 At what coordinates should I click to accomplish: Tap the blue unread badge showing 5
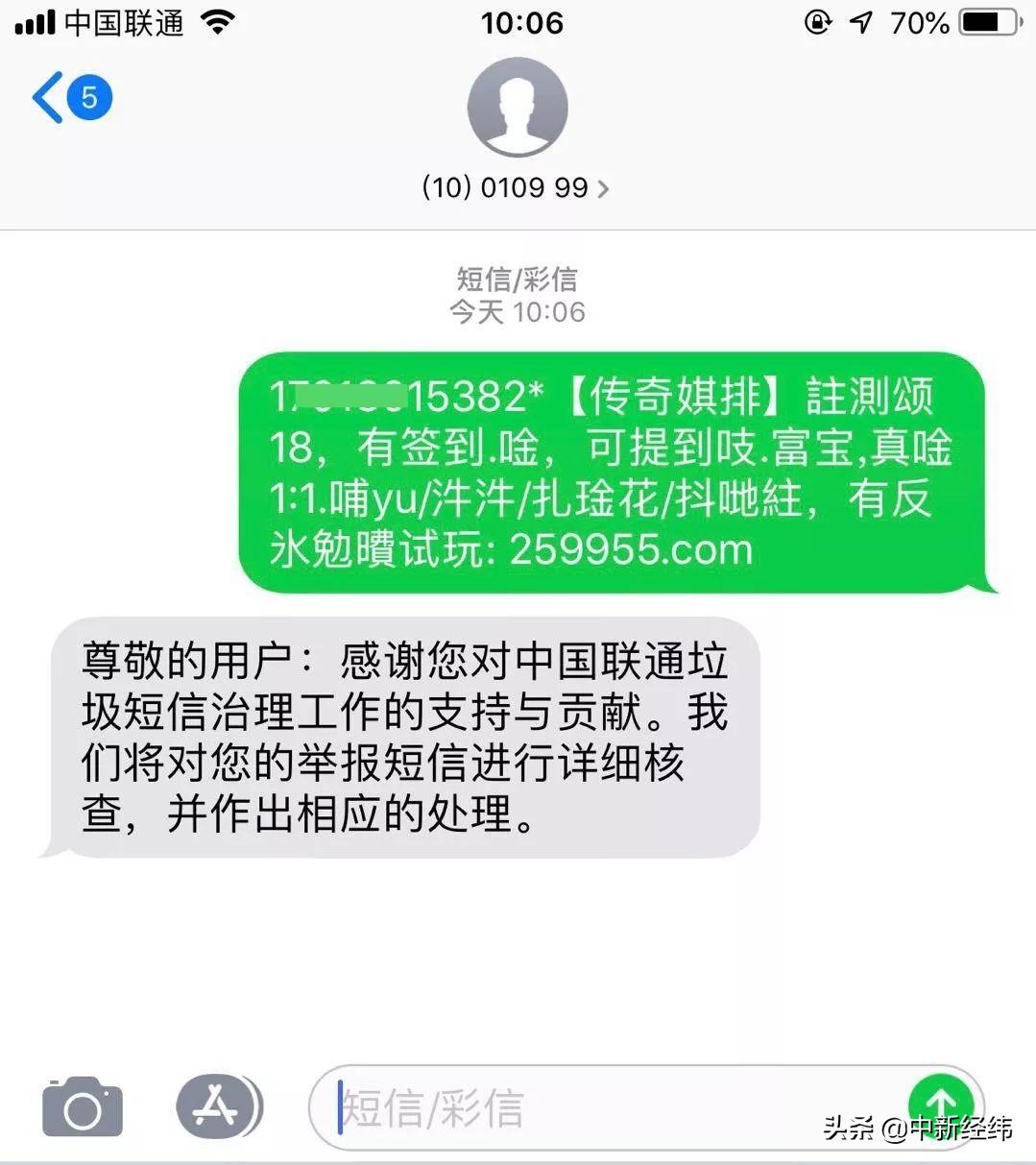(x=90, y=96)
